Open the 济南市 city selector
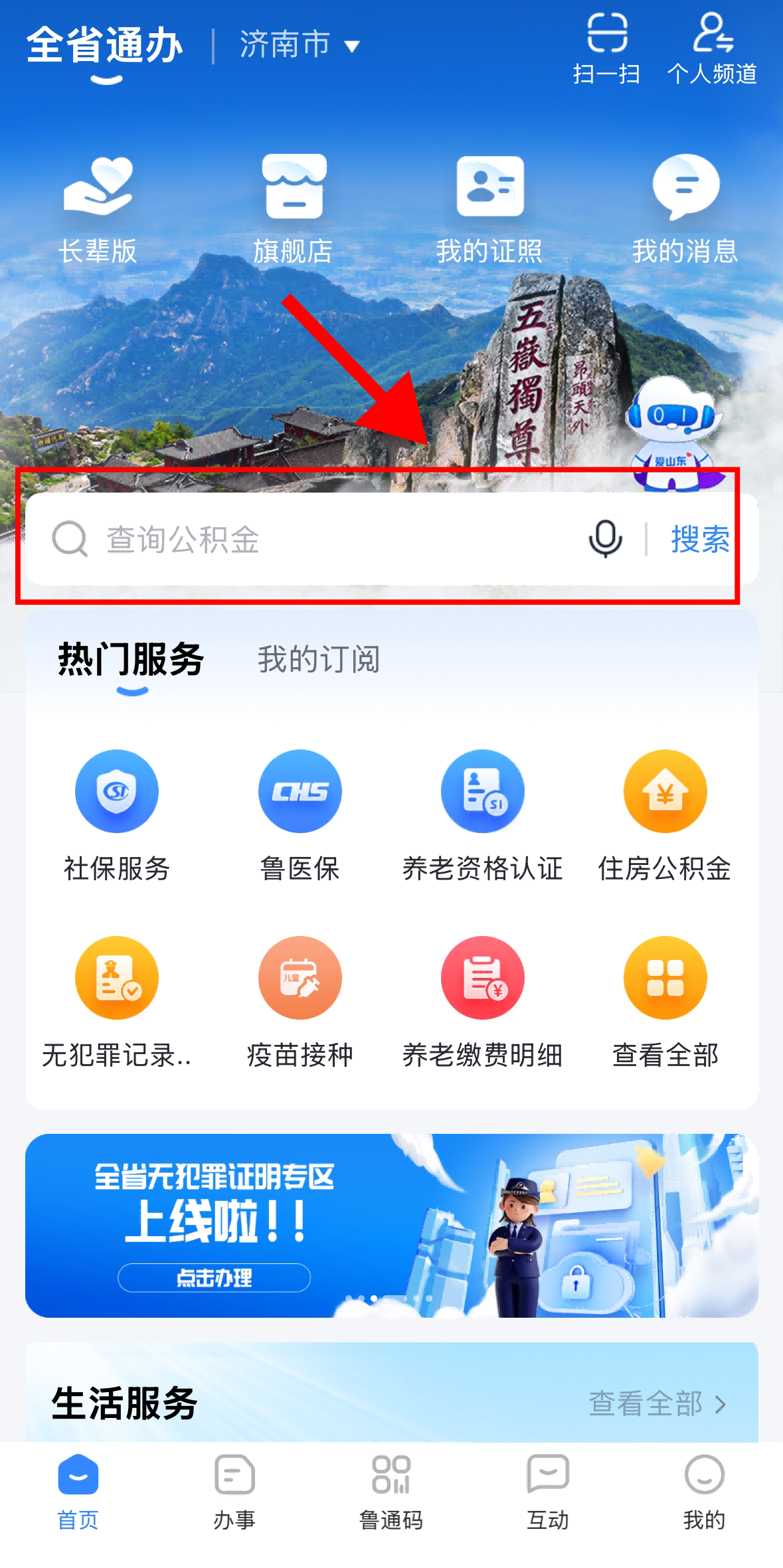The width and height of the screenshot is (783, 1568). click(299, 45)
